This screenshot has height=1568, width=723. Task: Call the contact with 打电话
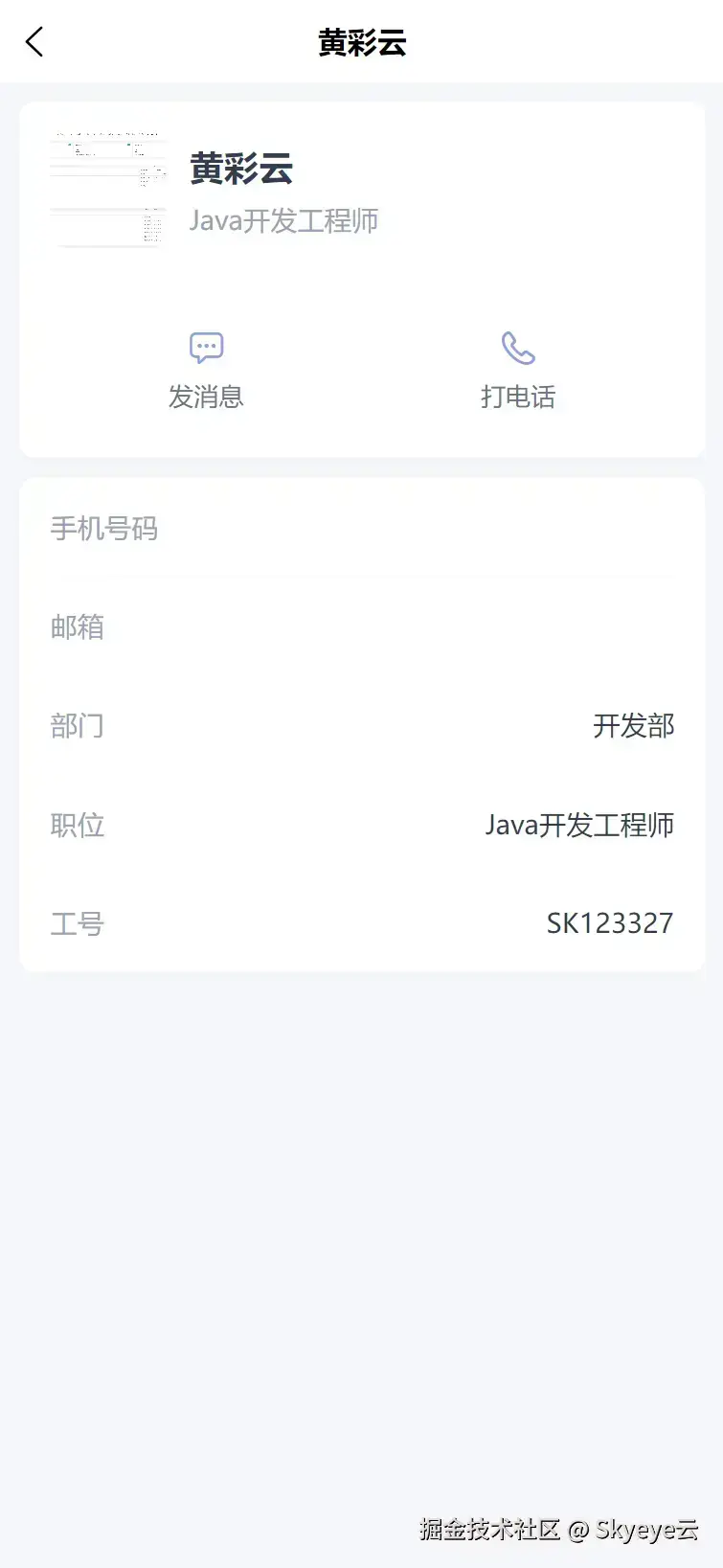(x=518, y=370)
